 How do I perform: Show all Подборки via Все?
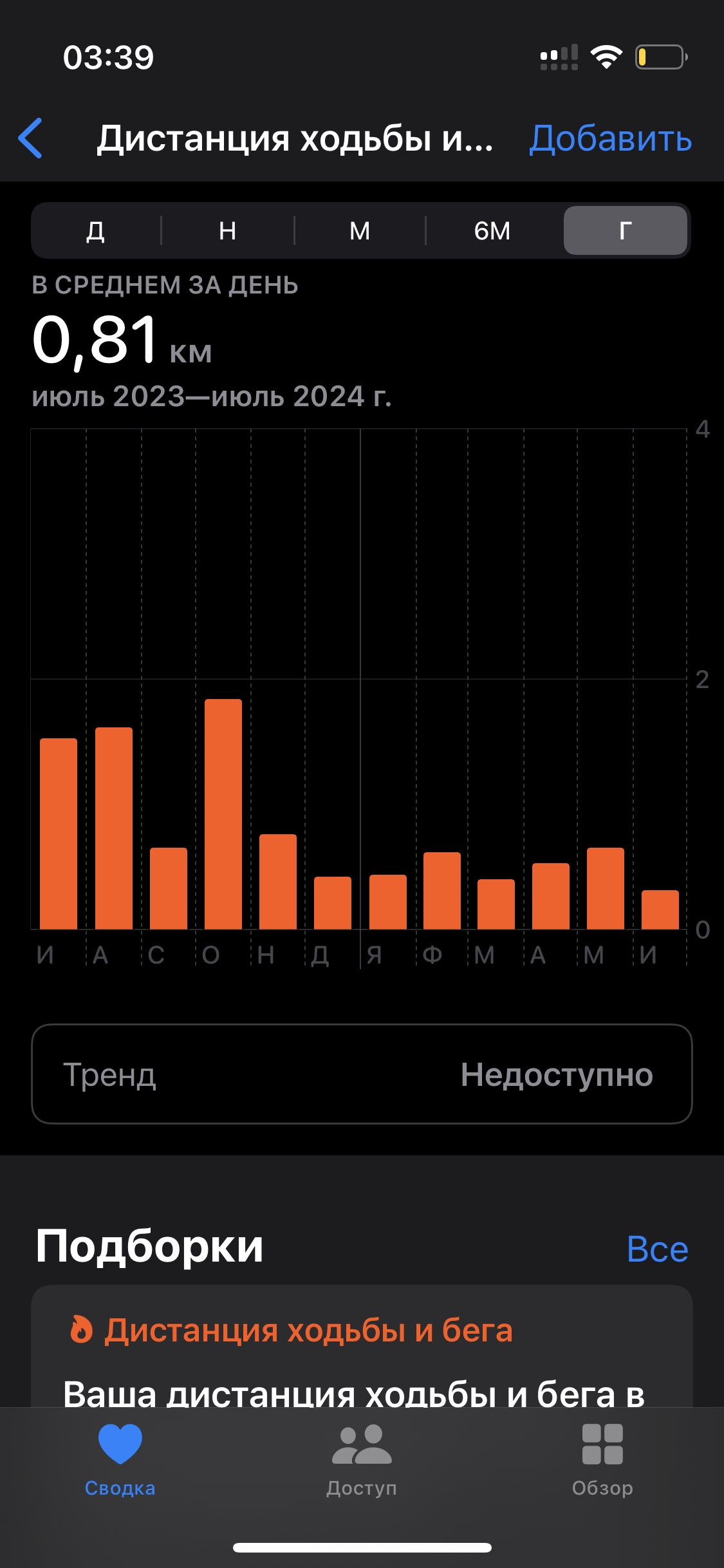[x=657, y=1249]
